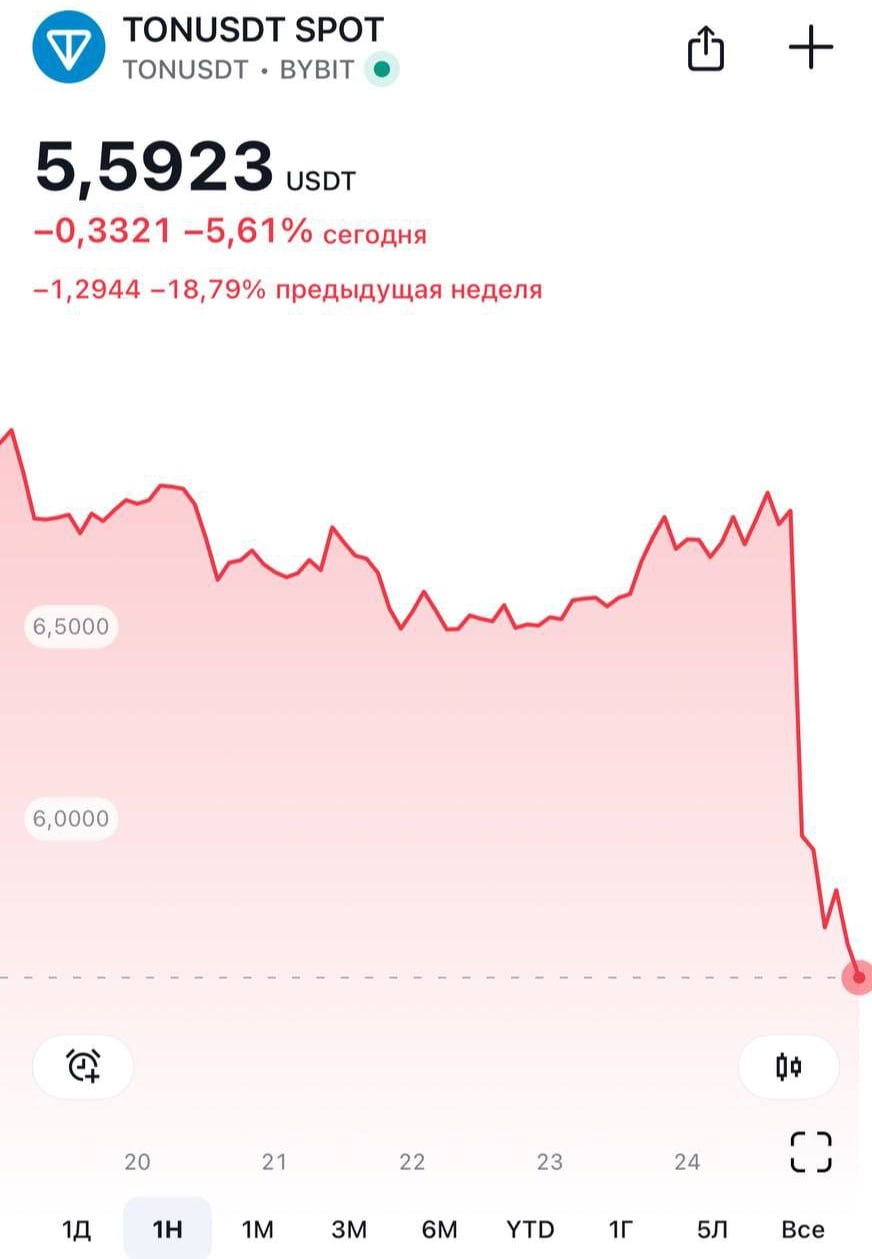Screen dimensions: 872x1259
Task: Select the 1Г time range
Action: pyautogui.click(x=621, y=1229)
